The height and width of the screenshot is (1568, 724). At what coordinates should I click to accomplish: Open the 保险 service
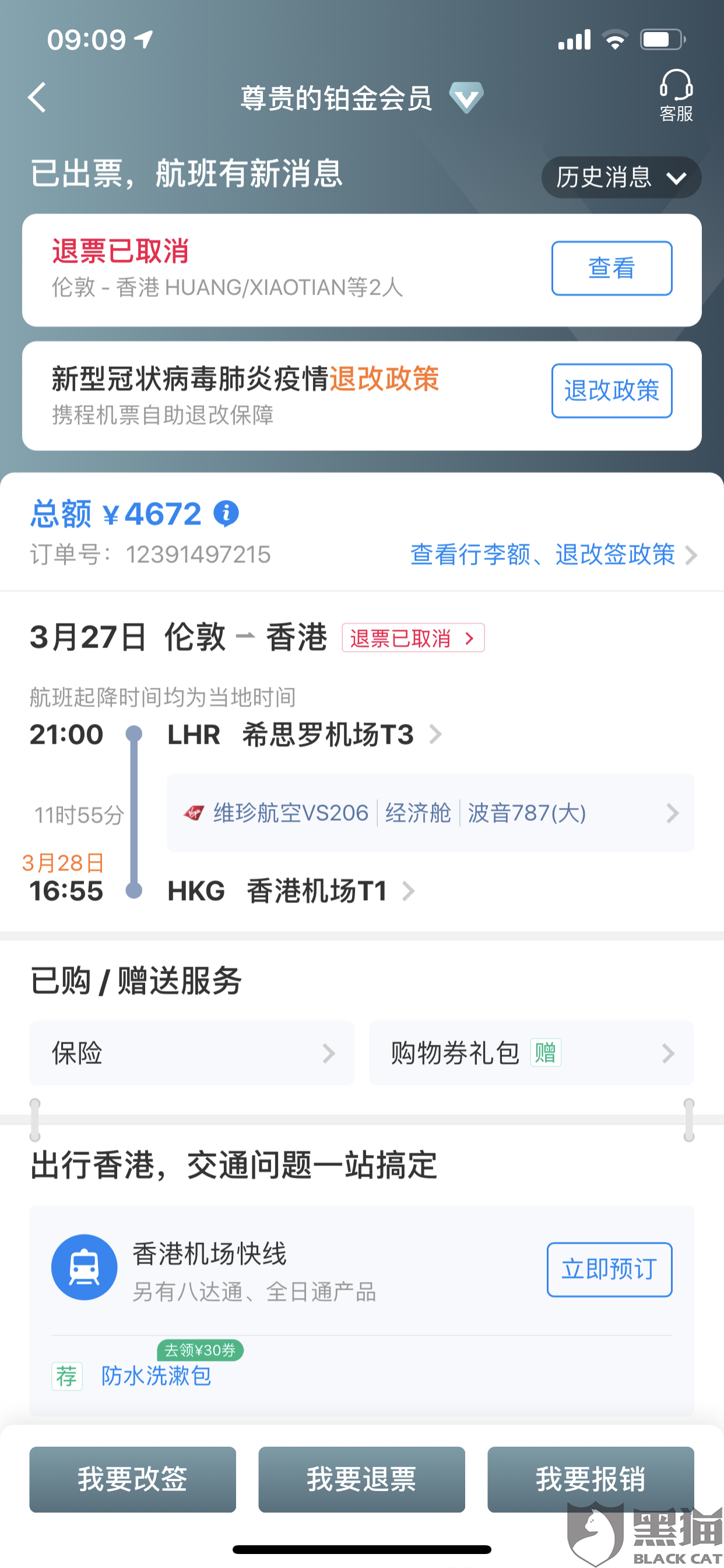tap(192, 1053)
